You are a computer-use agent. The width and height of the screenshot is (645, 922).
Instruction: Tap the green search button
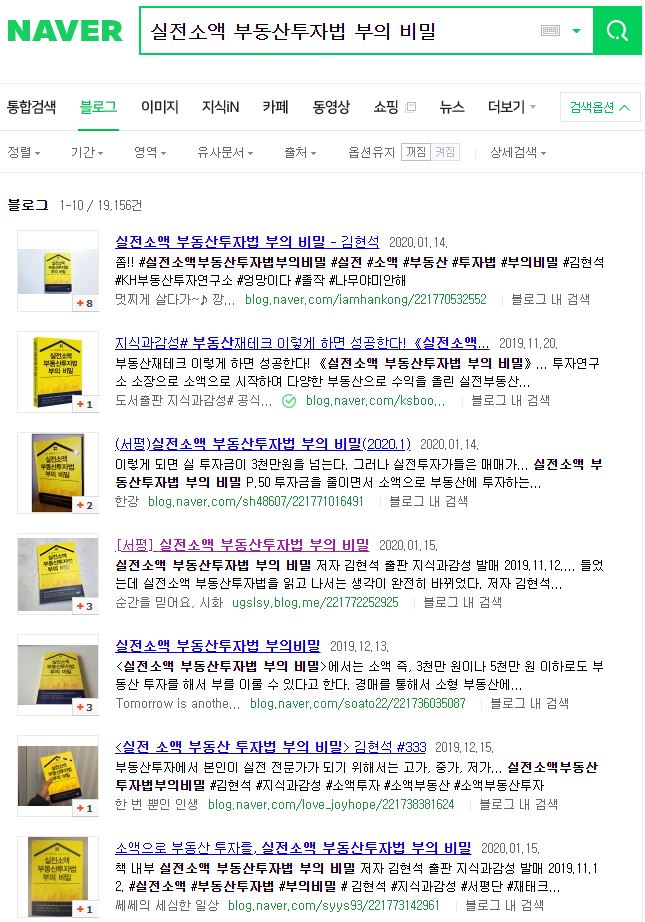click(617, 31)
